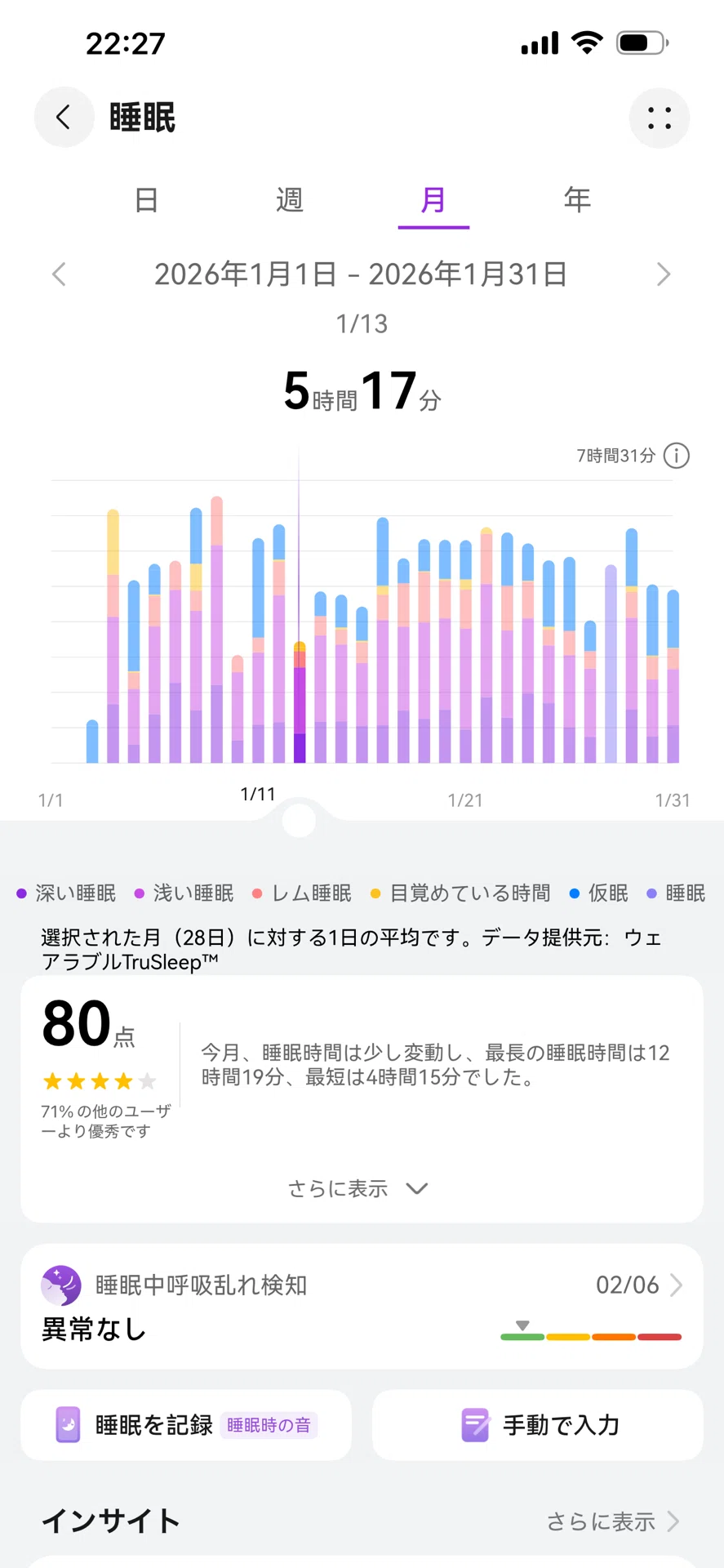Go back from the 睡眠 screen

(x=64, y=118)
